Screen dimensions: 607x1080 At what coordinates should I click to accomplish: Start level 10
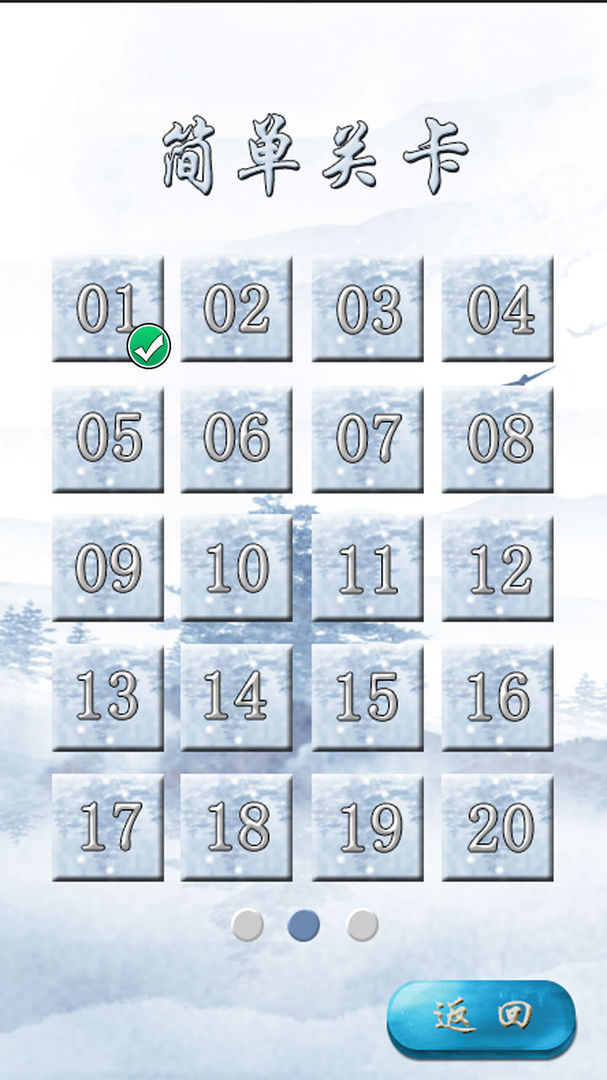[237, 568]
